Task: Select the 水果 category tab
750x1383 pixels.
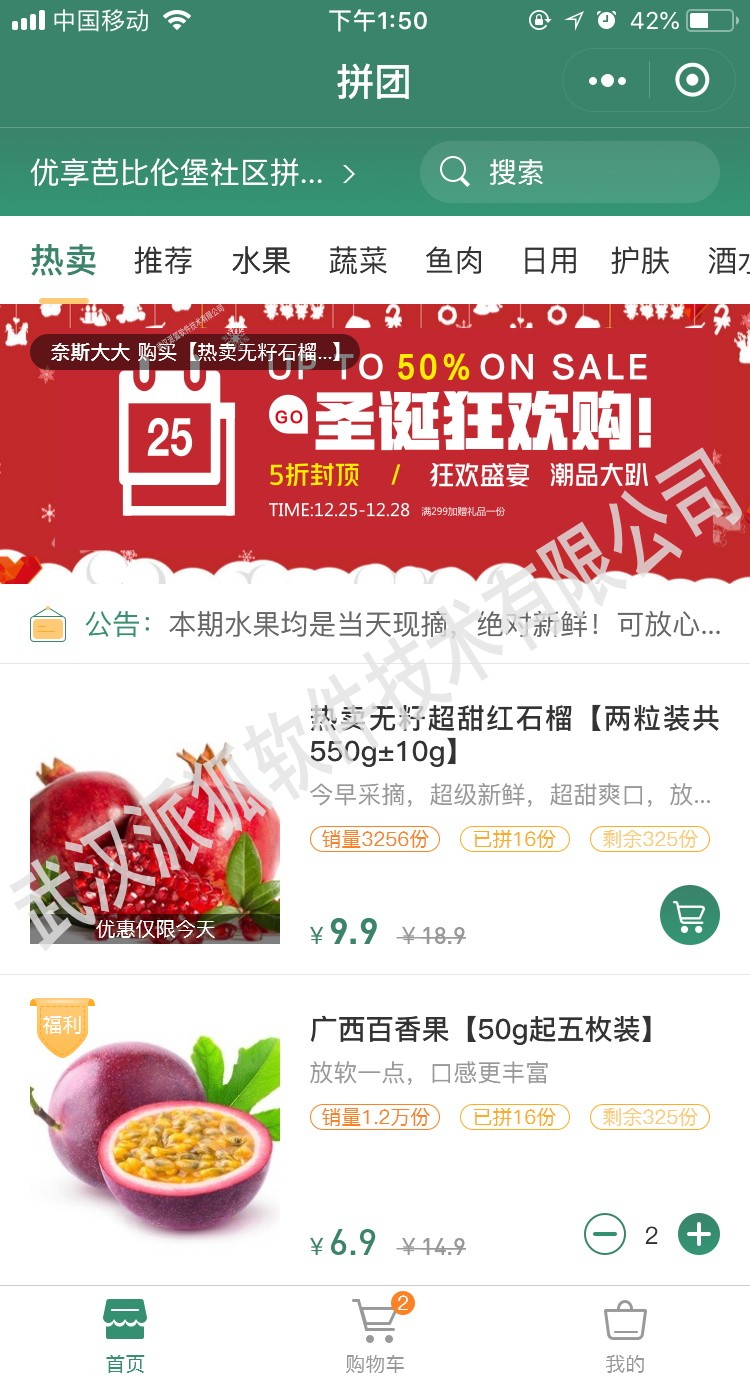Action: tap(261, 261)
